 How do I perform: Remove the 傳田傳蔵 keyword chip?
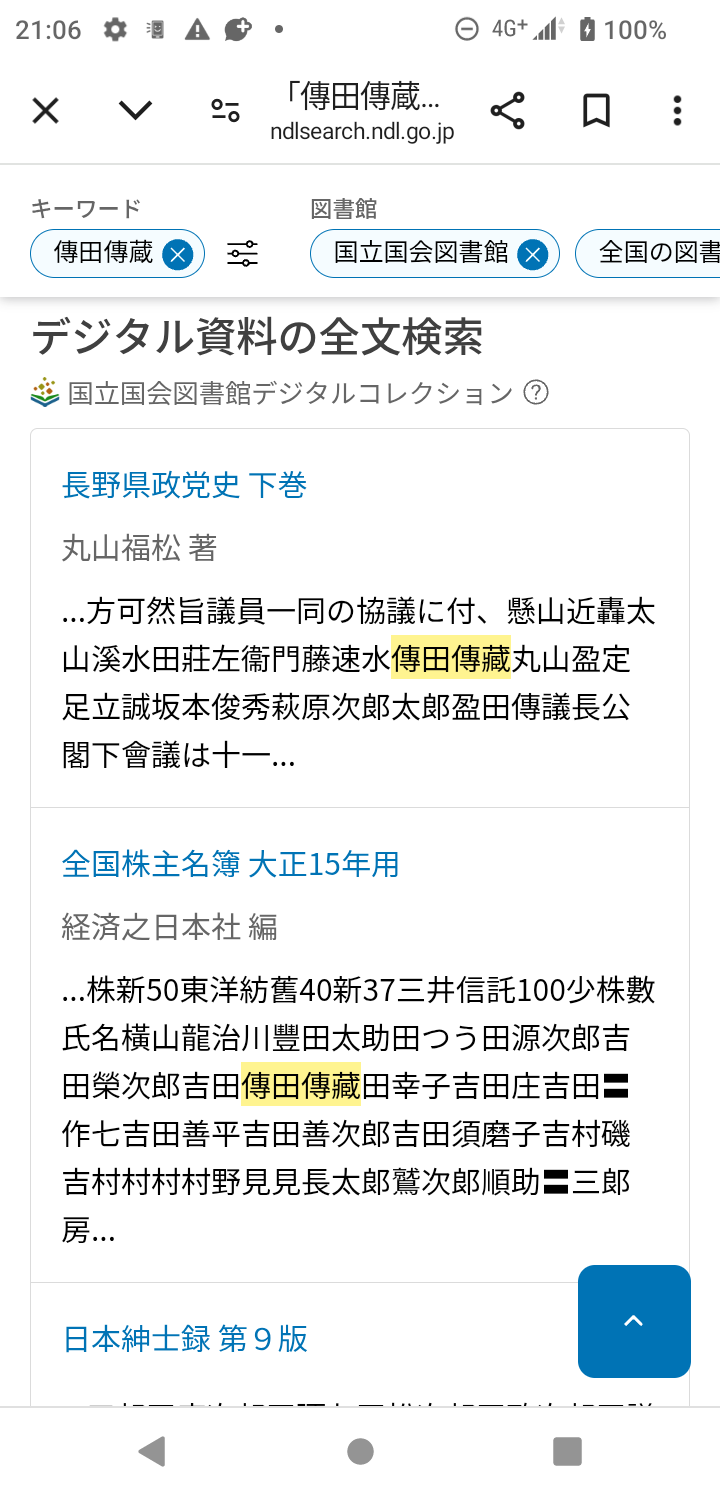point(177,254)
